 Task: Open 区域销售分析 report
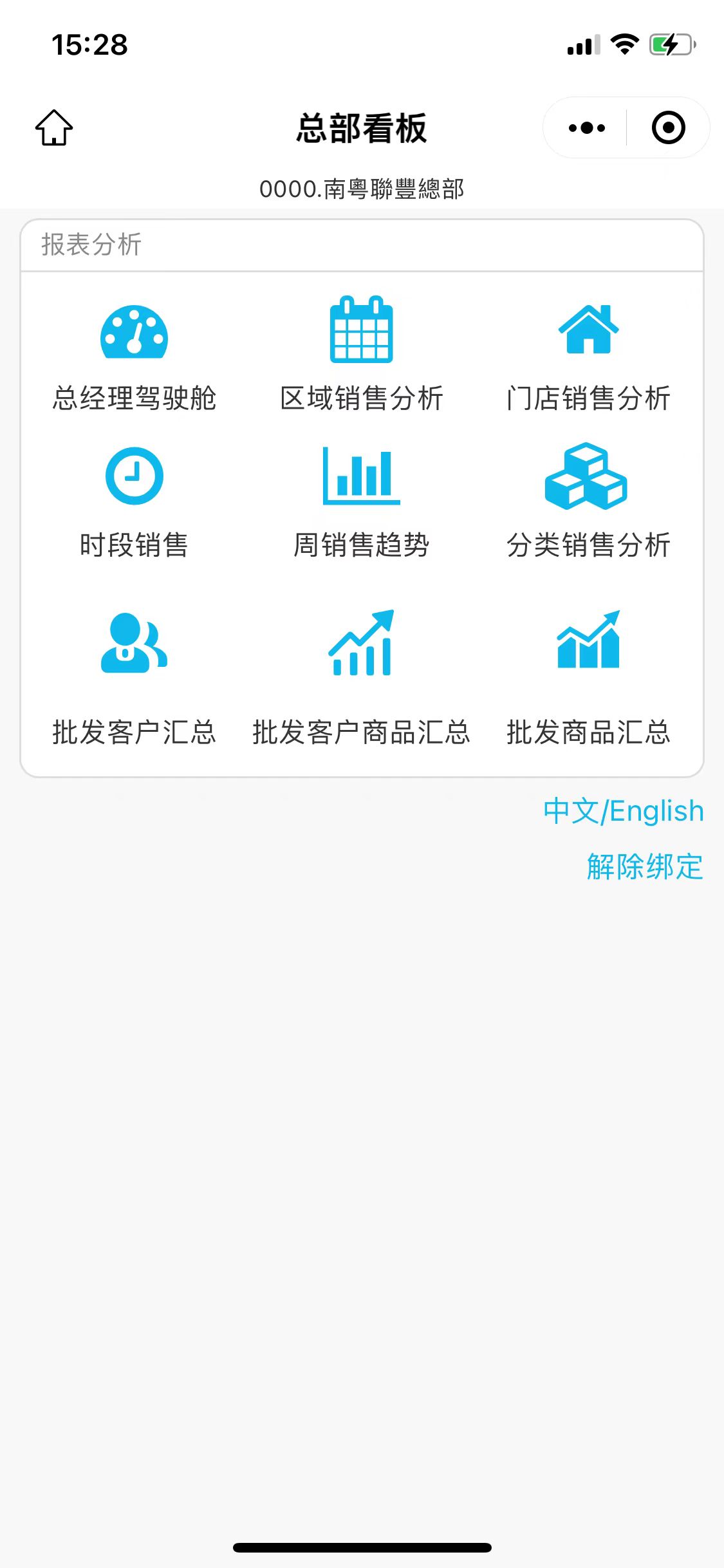point(361,357)
